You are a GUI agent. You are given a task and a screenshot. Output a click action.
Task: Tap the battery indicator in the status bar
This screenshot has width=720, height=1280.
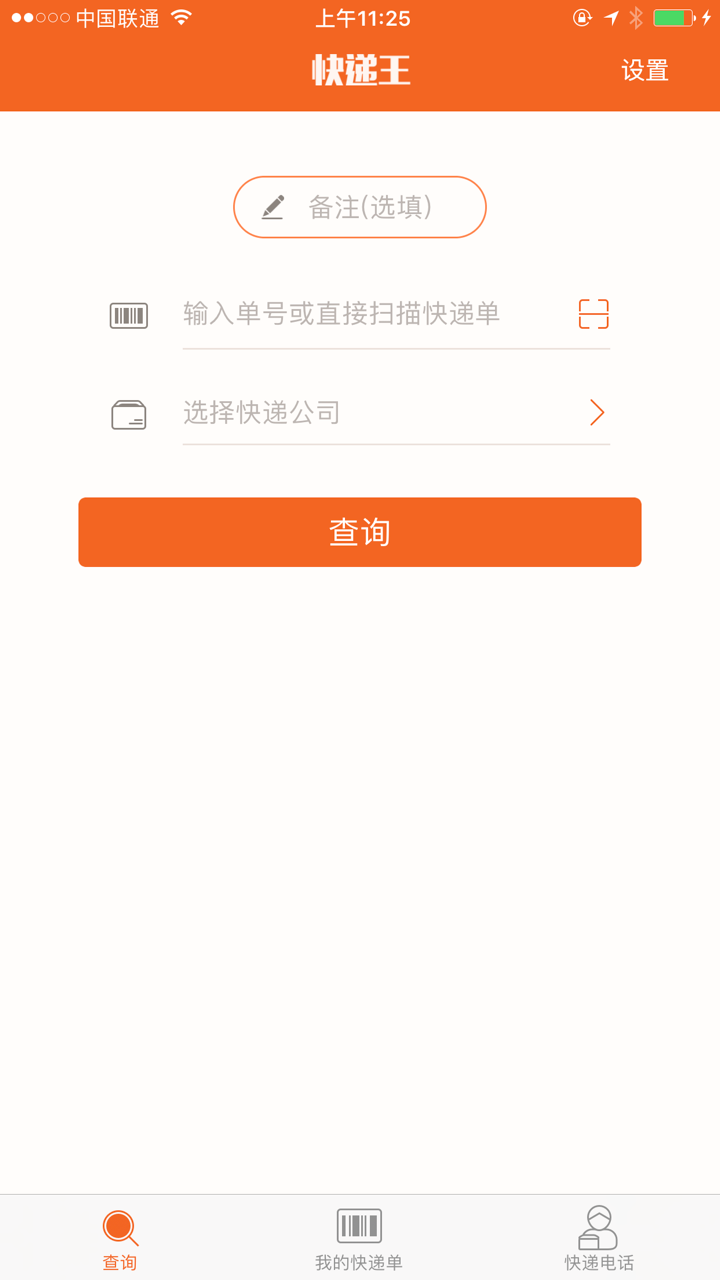[x=671, y=17]
